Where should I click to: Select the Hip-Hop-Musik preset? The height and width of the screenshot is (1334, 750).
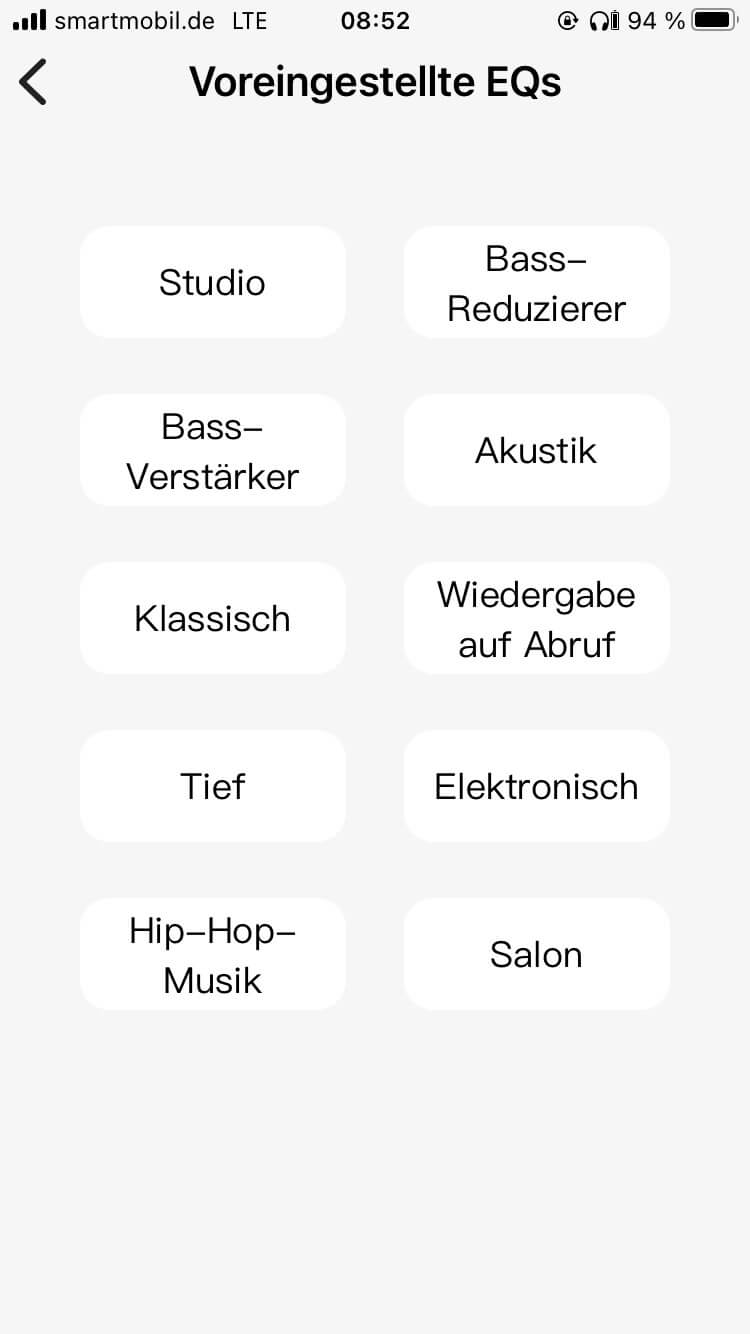[x=212, y=954]
